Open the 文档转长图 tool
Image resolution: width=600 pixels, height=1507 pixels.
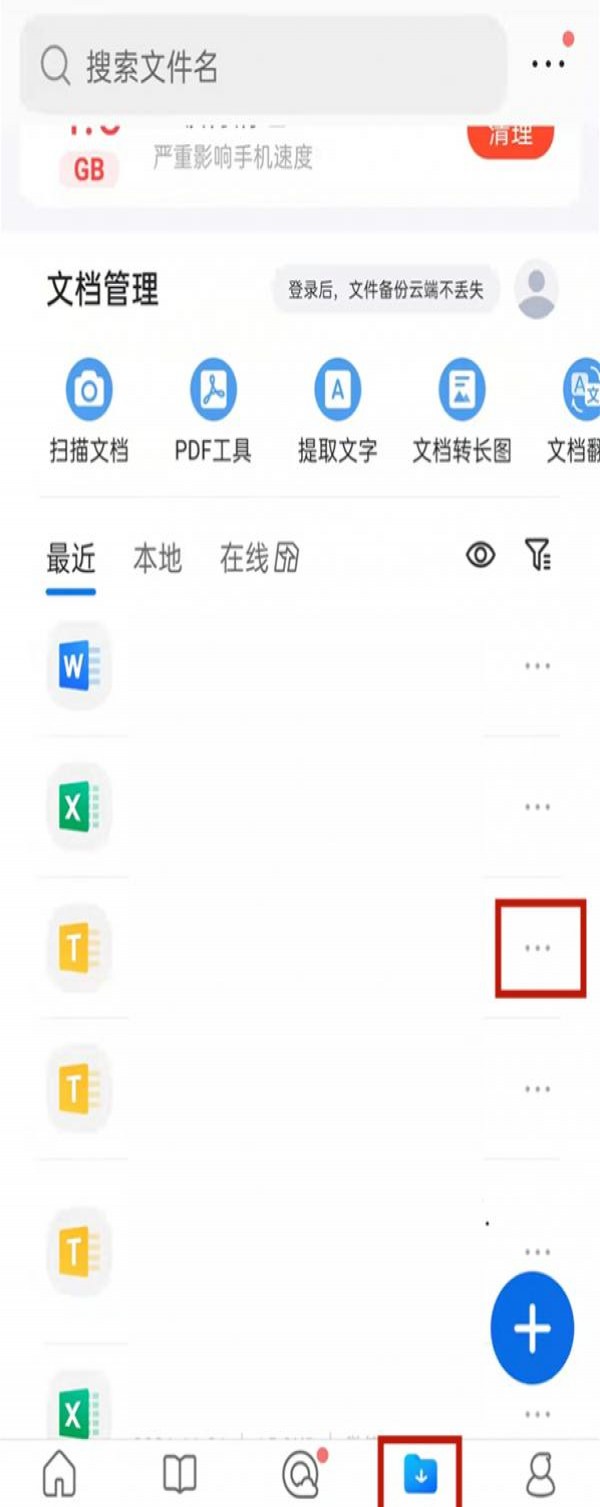tap(461, 410)
